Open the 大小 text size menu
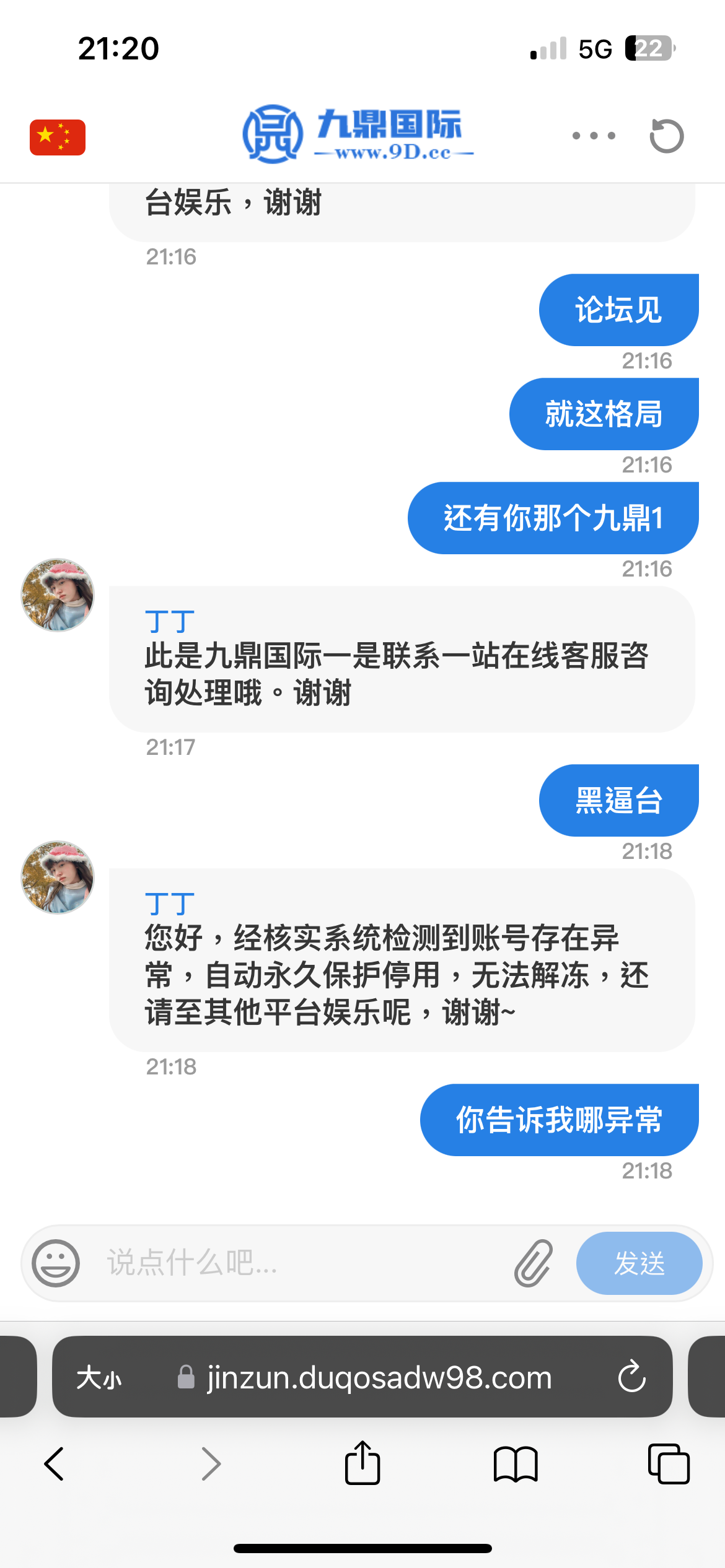Viewport: 725px width, 1568px height. (99, 1378)
